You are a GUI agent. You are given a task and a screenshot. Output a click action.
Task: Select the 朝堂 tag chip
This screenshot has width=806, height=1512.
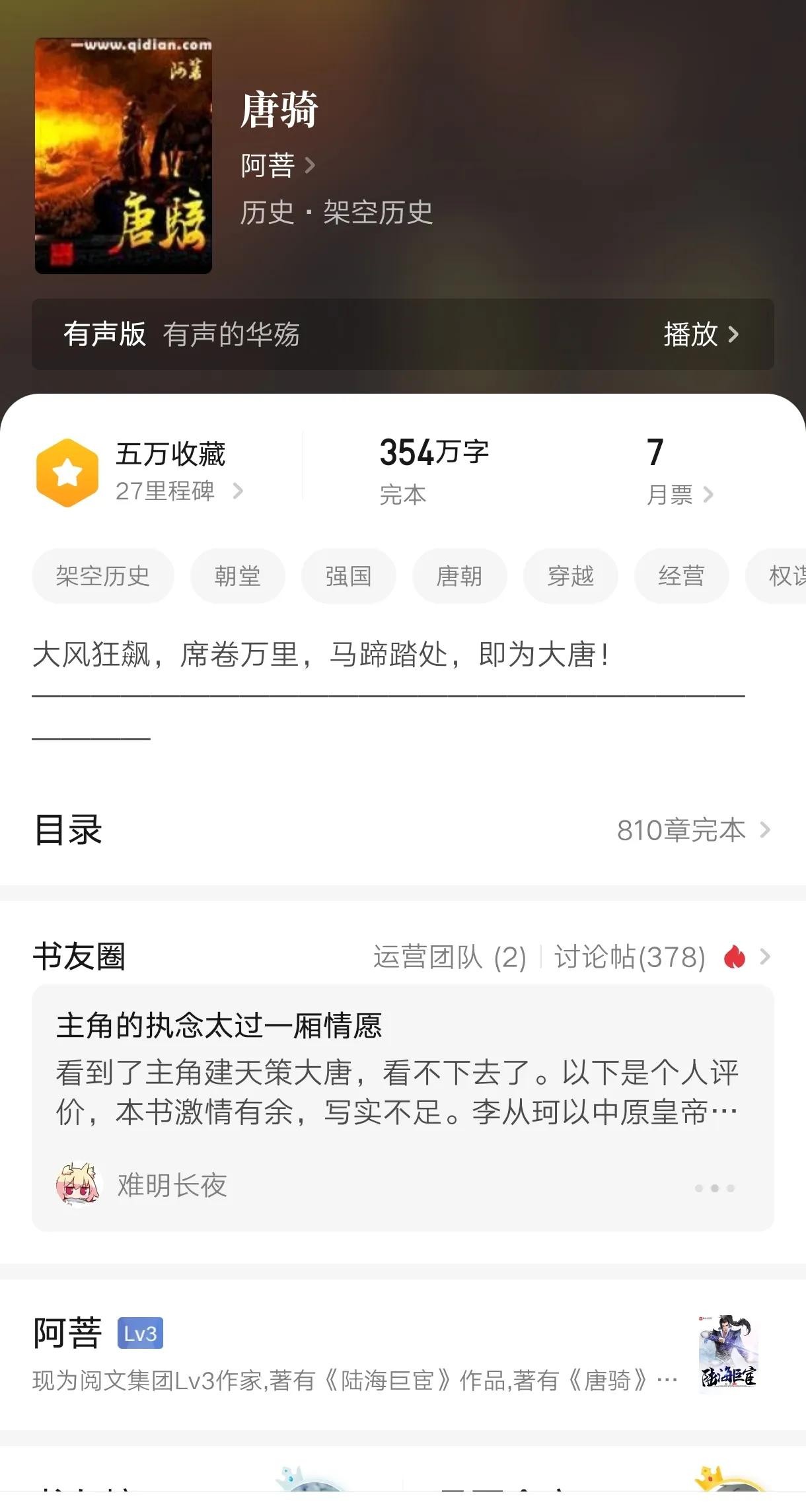(x=238, y=576)
